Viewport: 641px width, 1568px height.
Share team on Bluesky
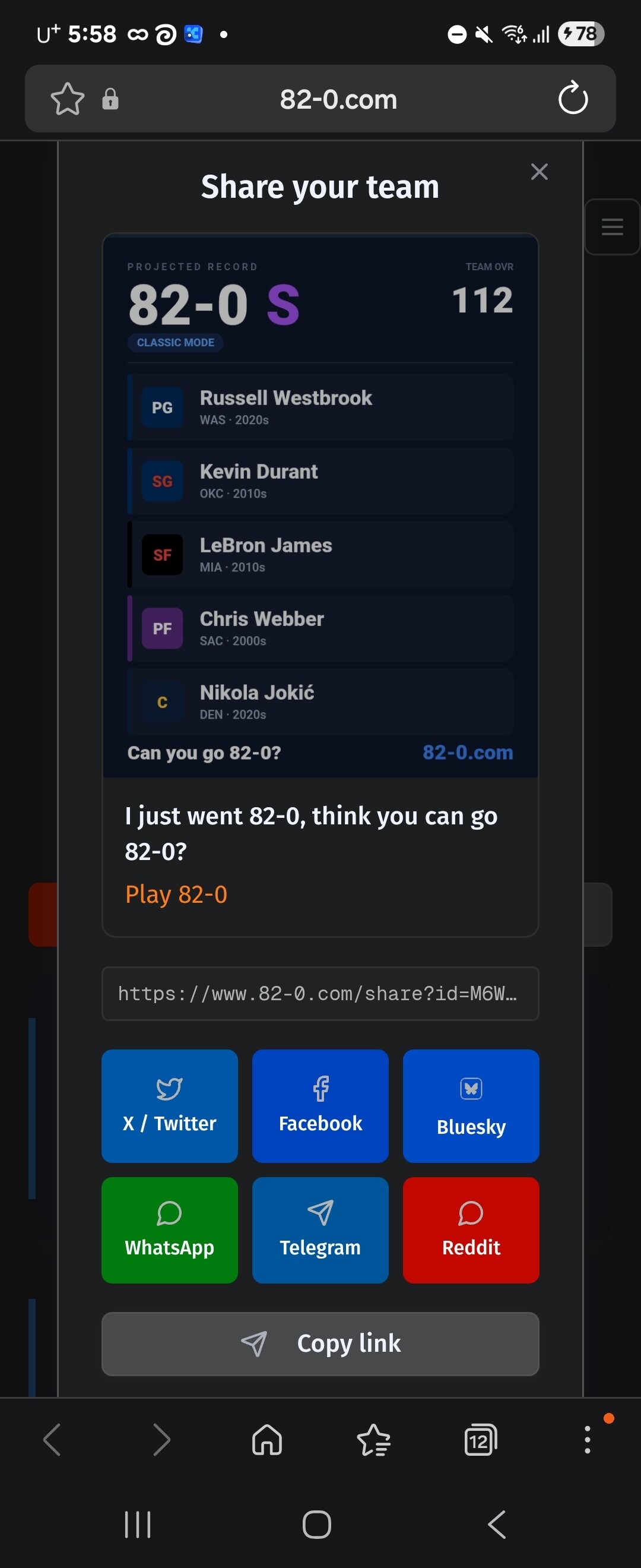pyautogui.click(x=471, y=1105)
